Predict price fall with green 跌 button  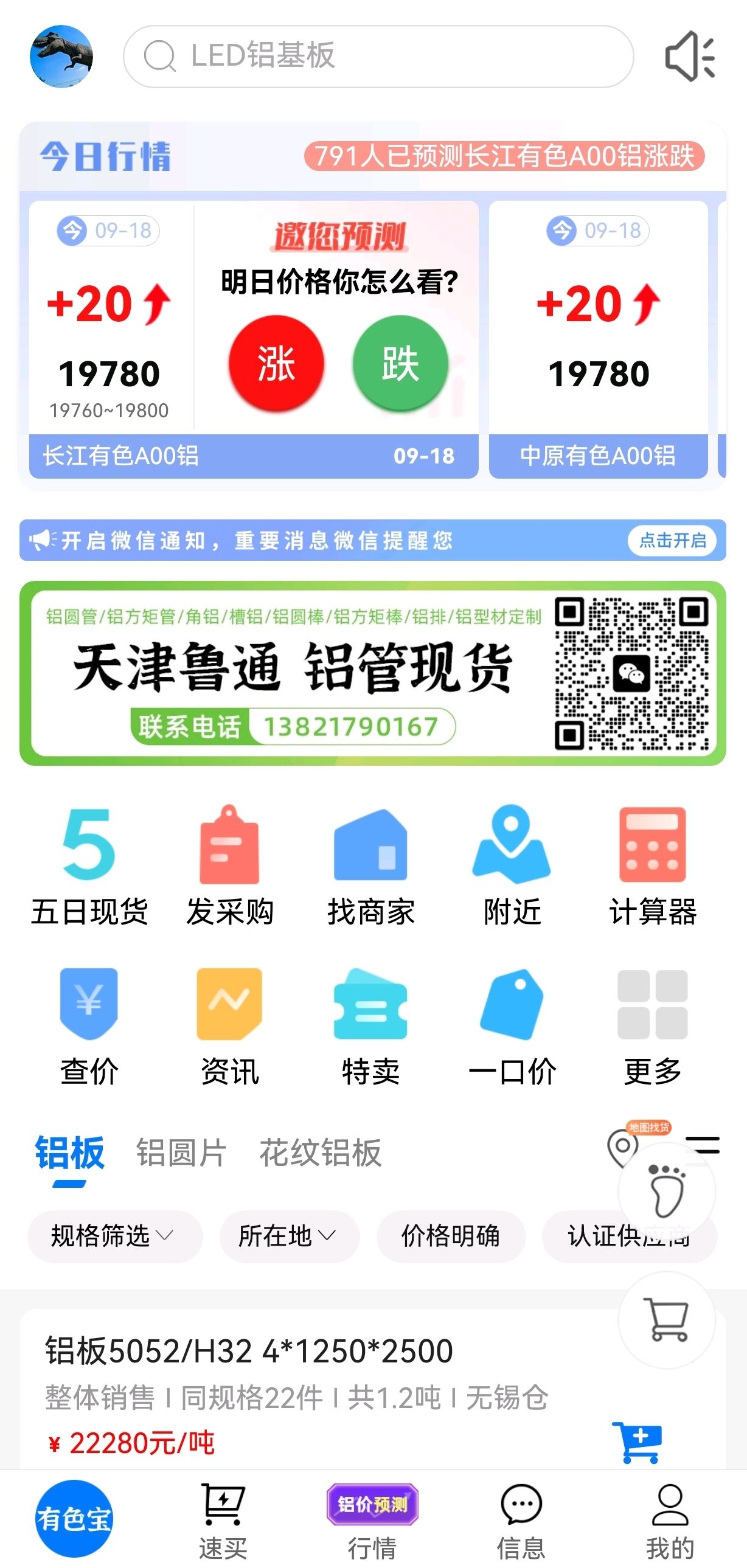[x=400, y=363]
